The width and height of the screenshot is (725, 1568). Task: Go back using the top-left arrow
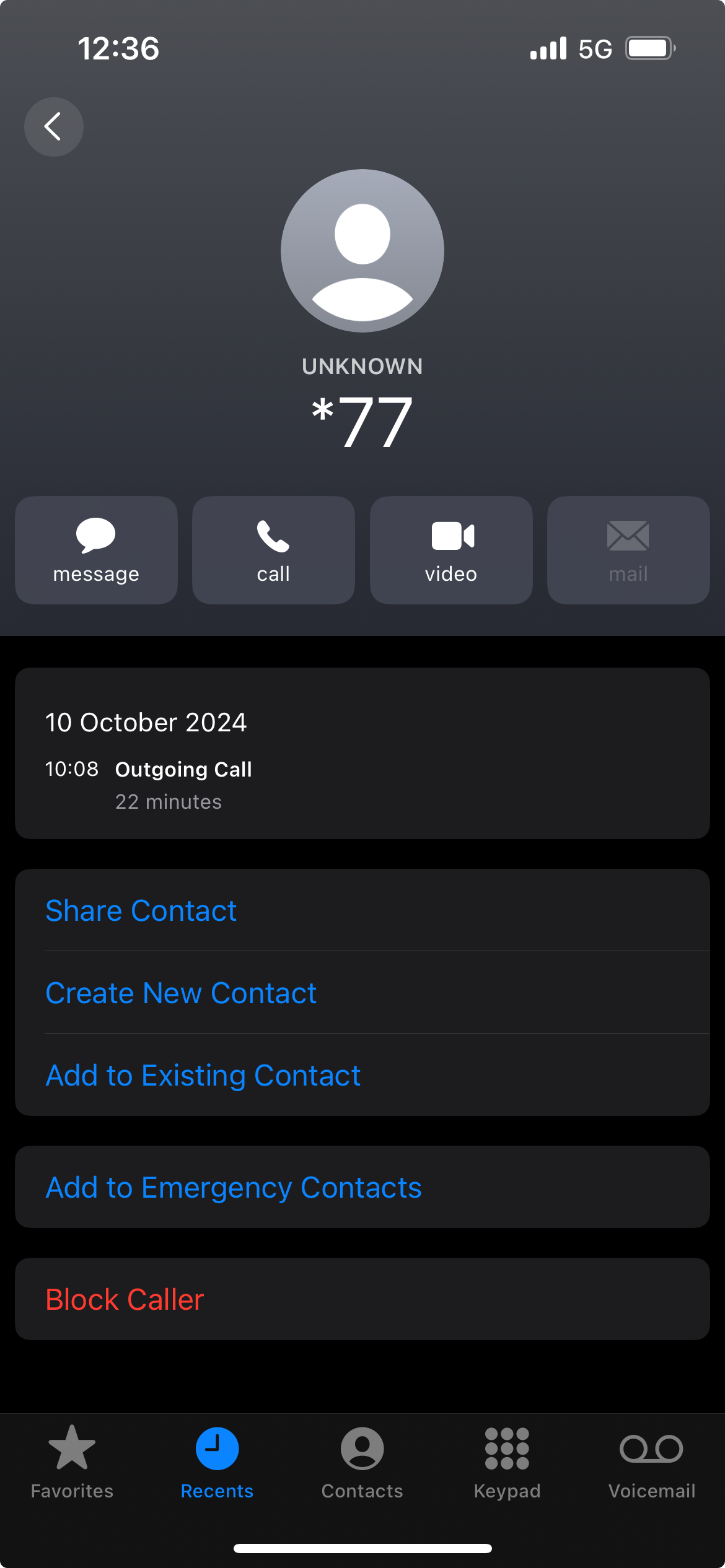[53, 126]
